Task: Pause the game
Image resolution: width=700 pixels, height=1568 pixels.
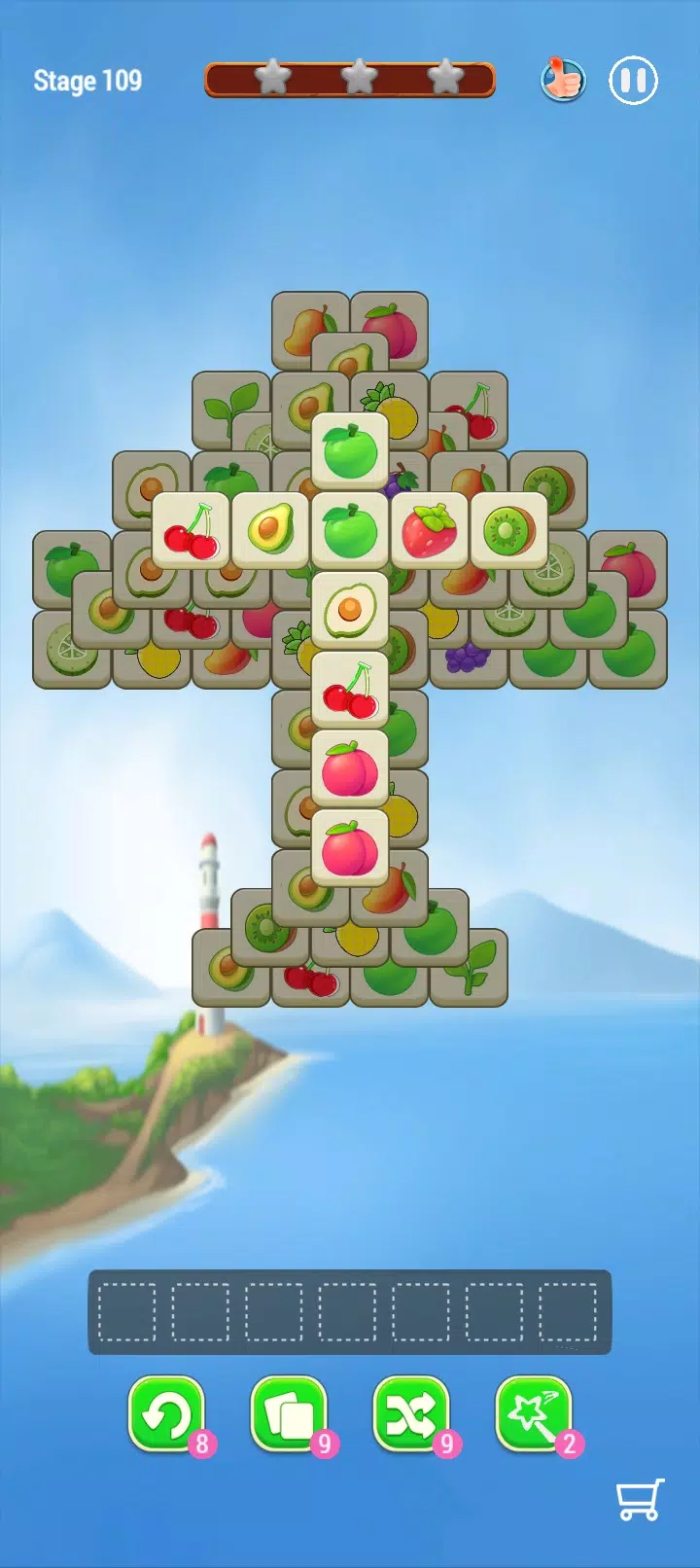Action: (633, 80)
